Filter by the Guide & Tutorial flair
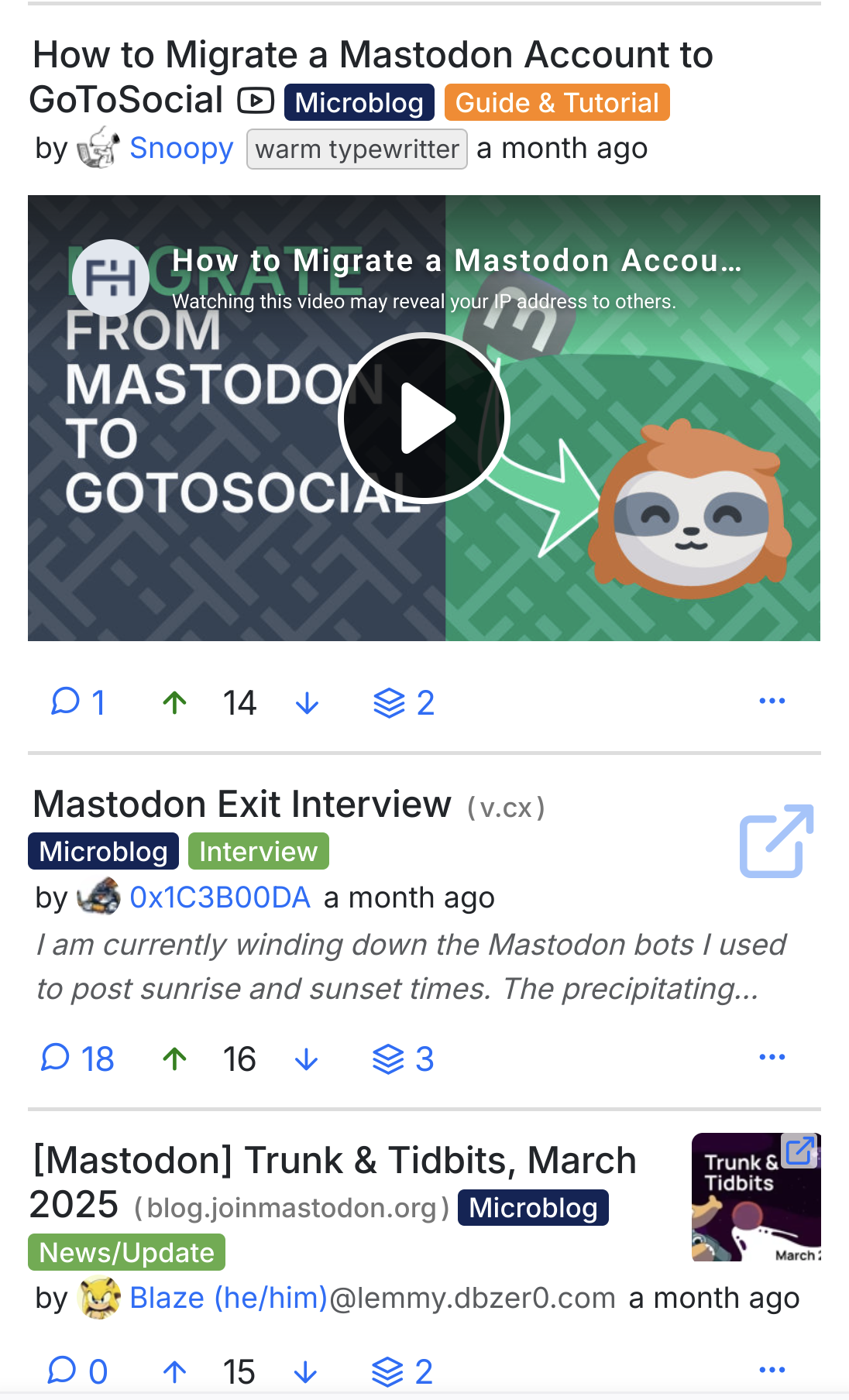The image size is (849, 1400). pos(557,103)
